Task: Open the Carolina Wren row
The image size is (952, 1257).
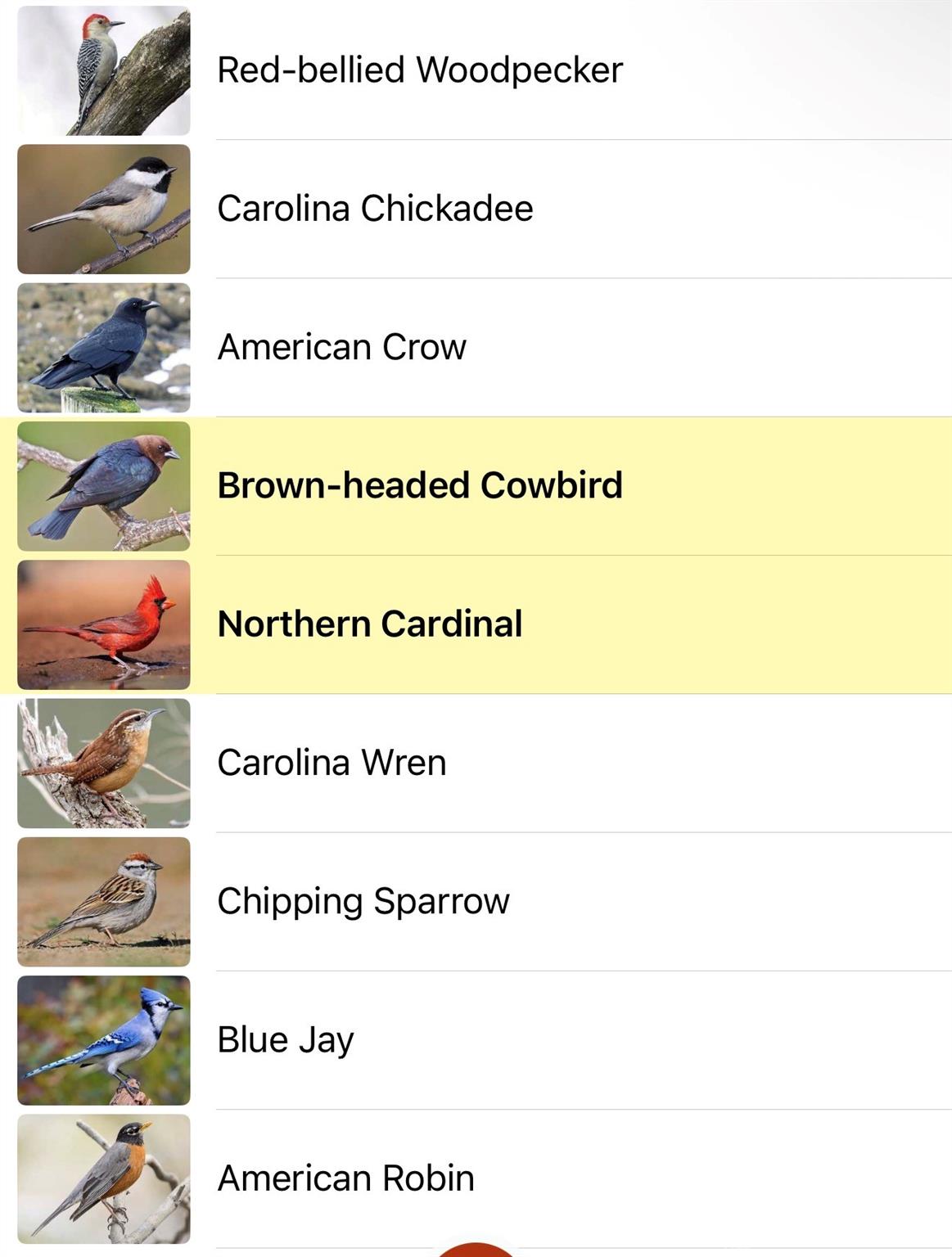Action: click(x=332, y=763)
